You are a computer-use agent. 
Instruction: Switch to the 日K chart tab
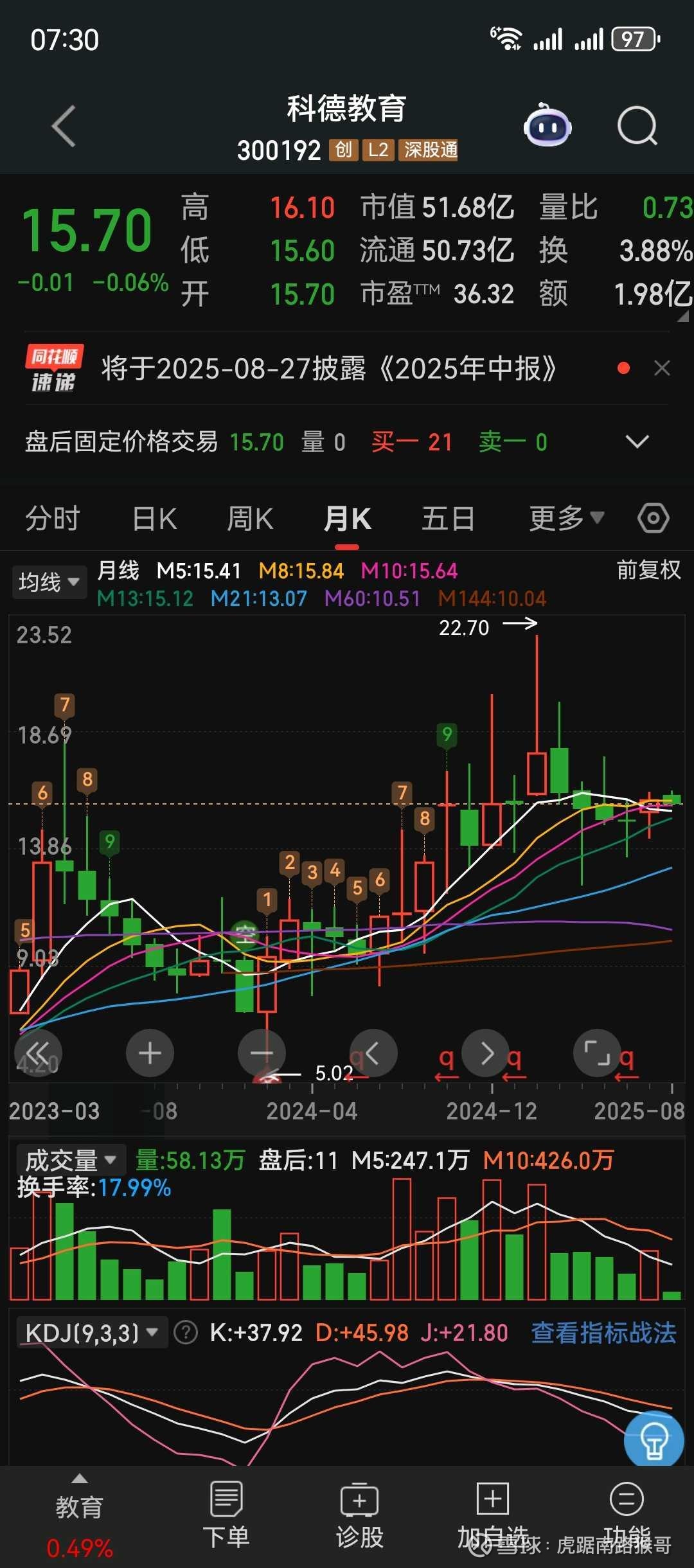tap(154, 519)
